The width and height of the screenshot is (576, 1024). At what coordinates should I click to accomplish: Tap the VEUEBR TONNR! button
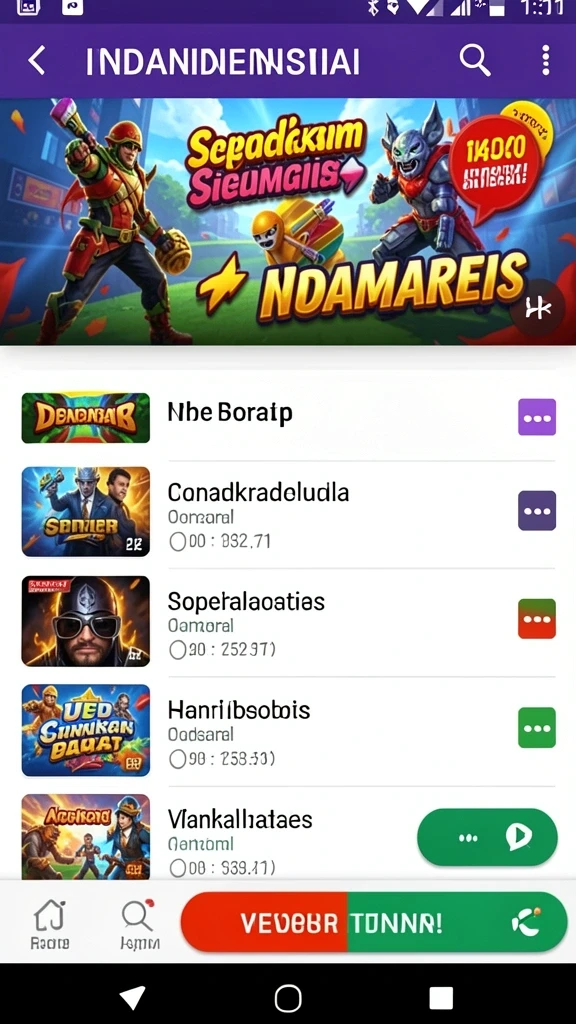tap(374, 923)
